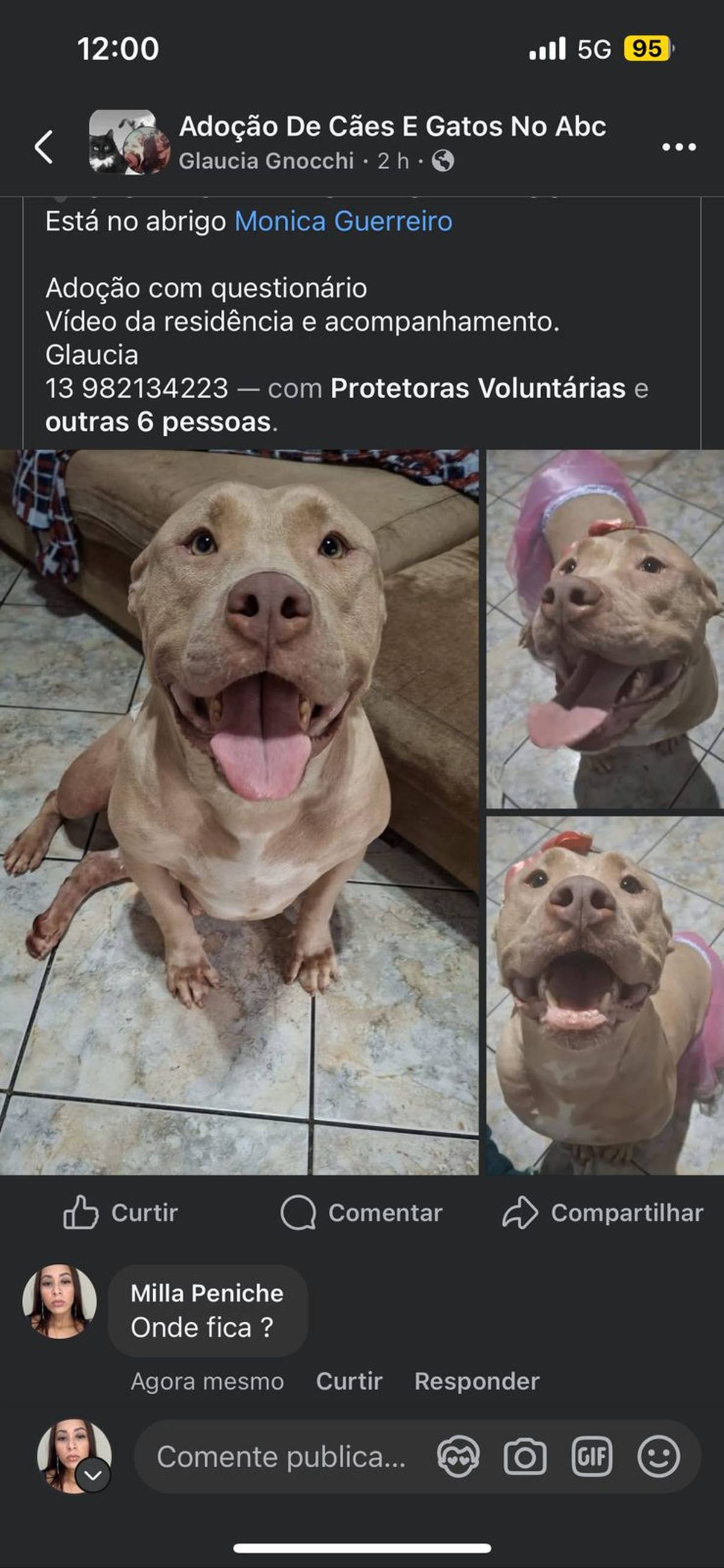Viewport: 724px width, 1568px height.
Task: Open the GIF picker
Action: (x=591, y=1457)
